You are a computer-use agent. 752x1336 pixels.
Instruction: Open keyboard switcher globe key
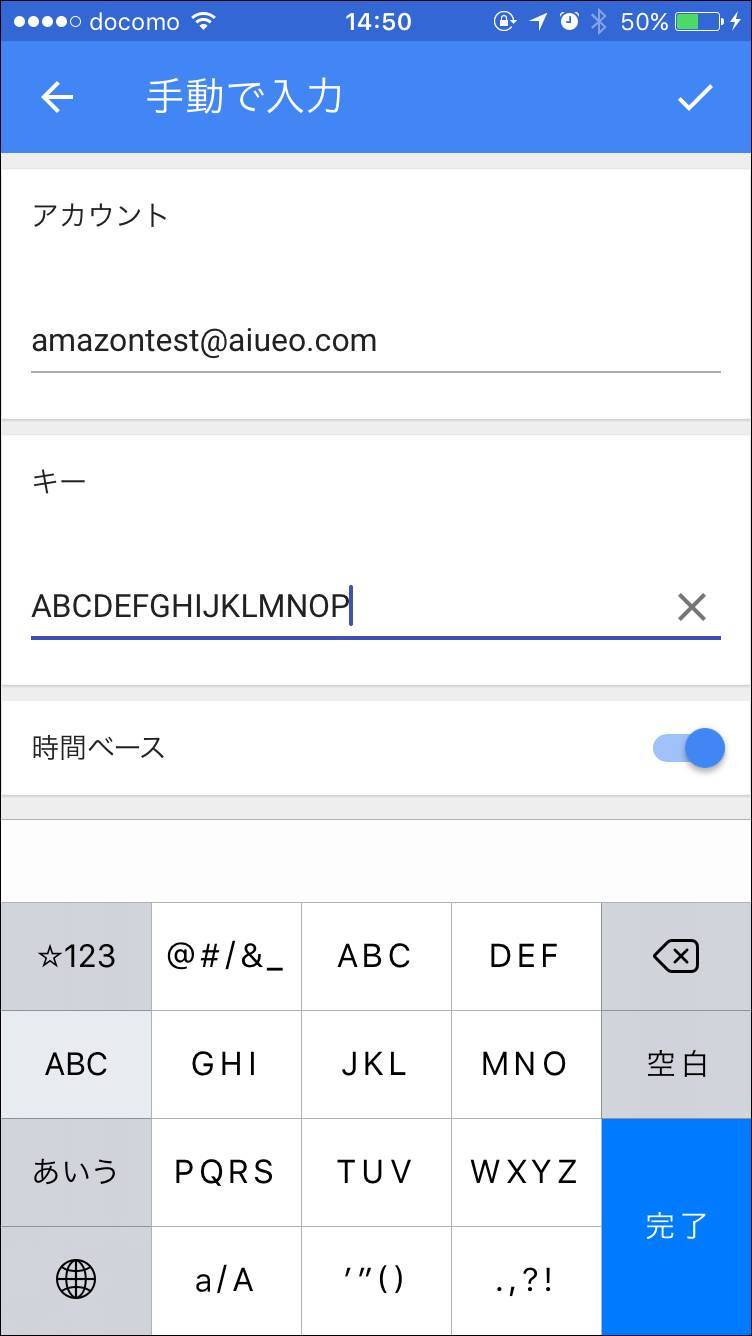click(76, 1280)
